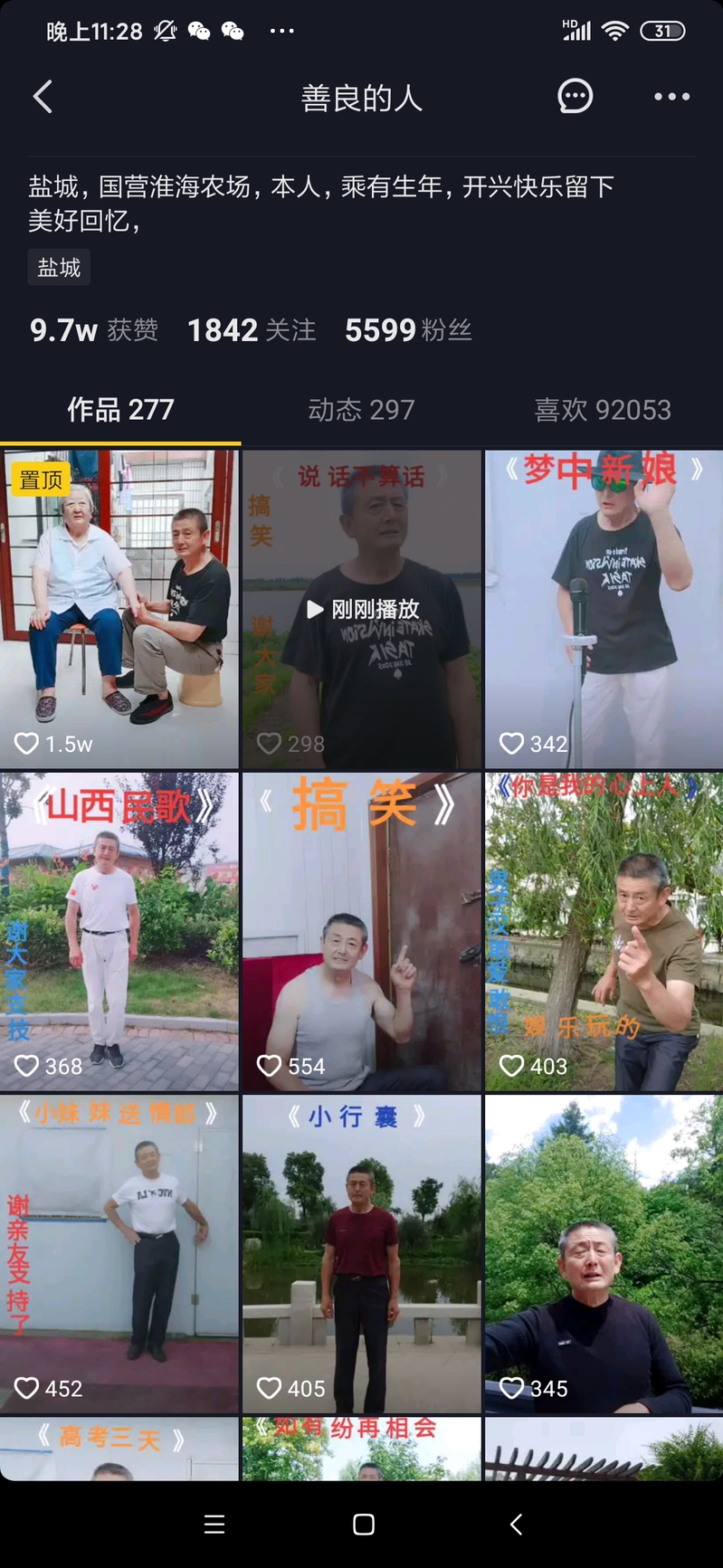The image size is (723, 1568).
Task: Open the video with 345 likes
Action: pyautogui.click(x=604, y=1253)
